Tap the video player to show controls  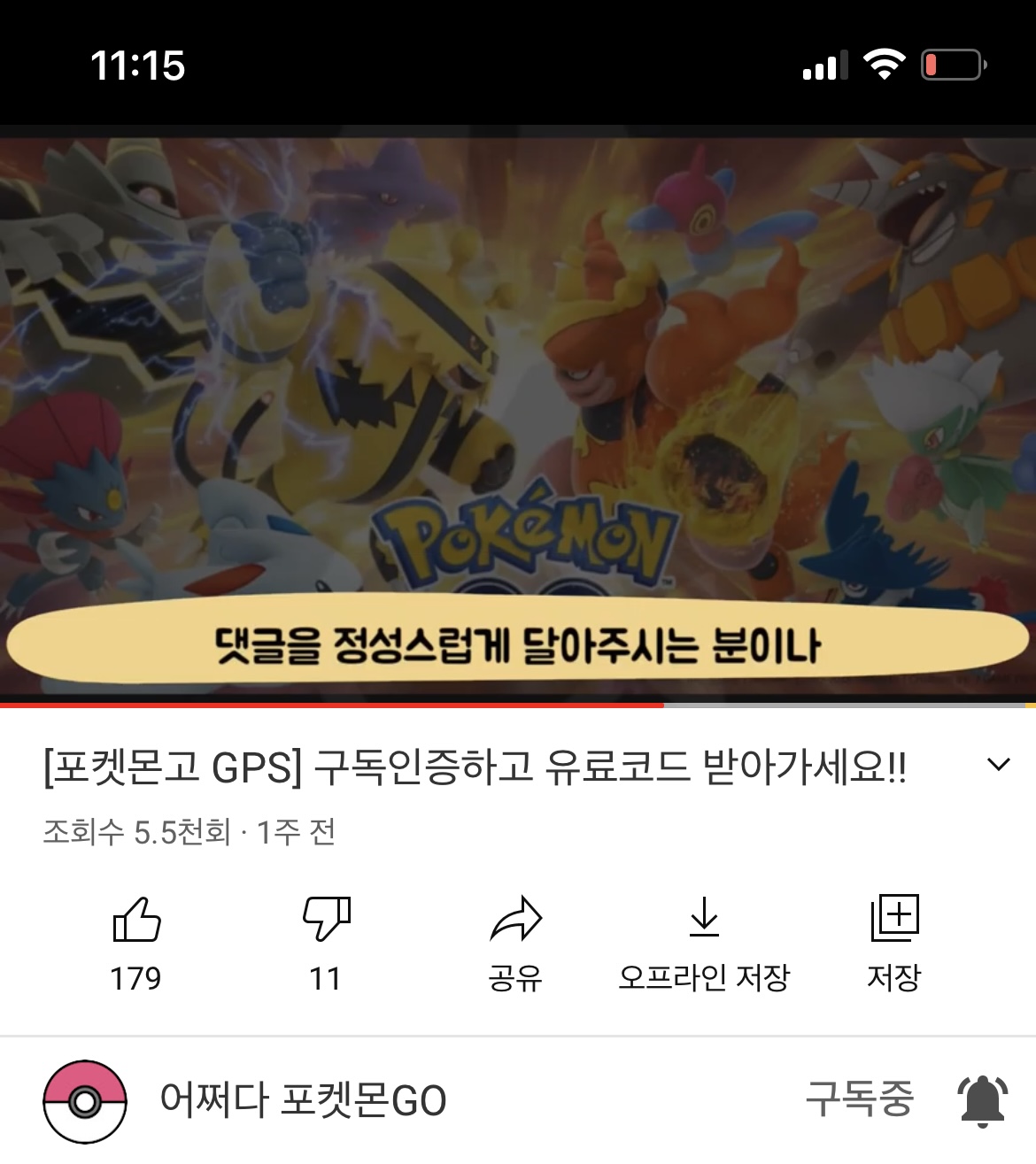(518, 398)
